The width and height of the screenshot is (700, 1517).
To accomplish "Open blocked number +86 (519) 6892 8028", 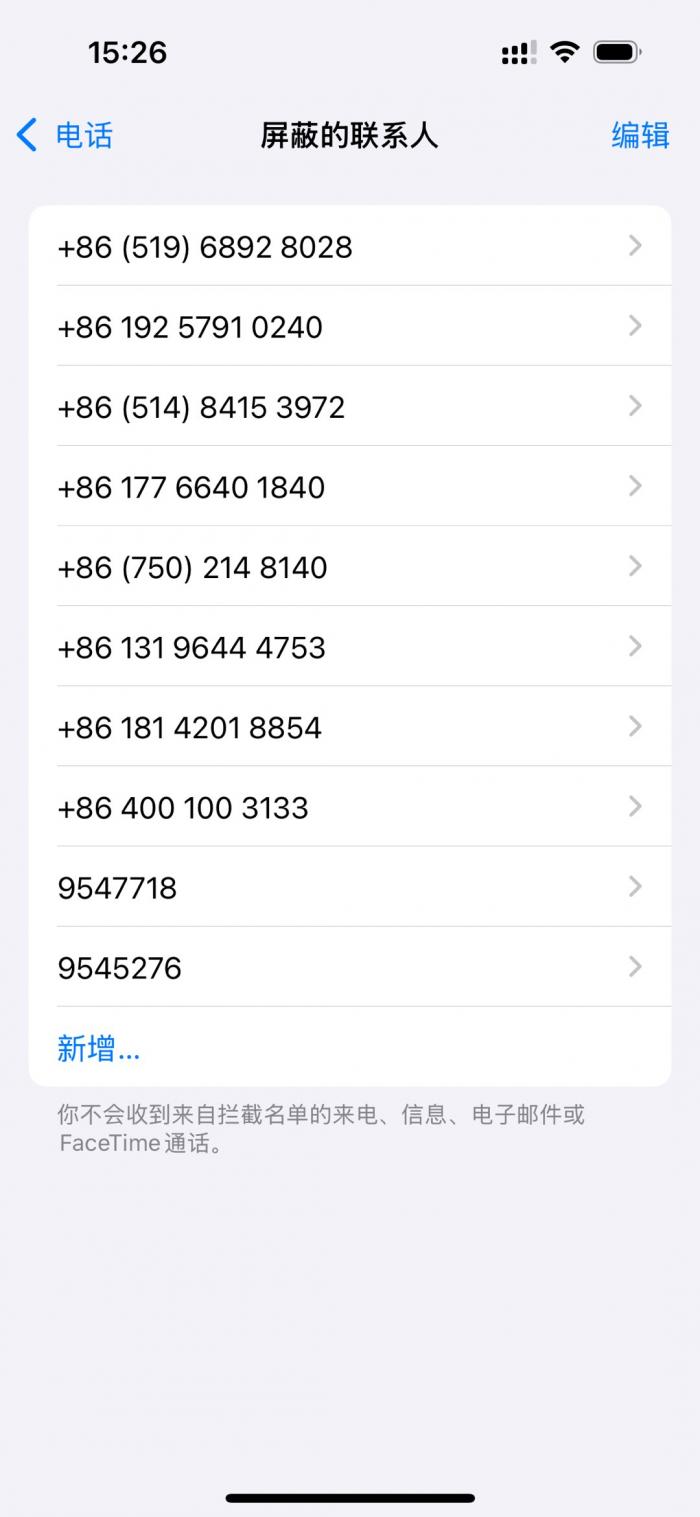I will (x=350, y=246).
